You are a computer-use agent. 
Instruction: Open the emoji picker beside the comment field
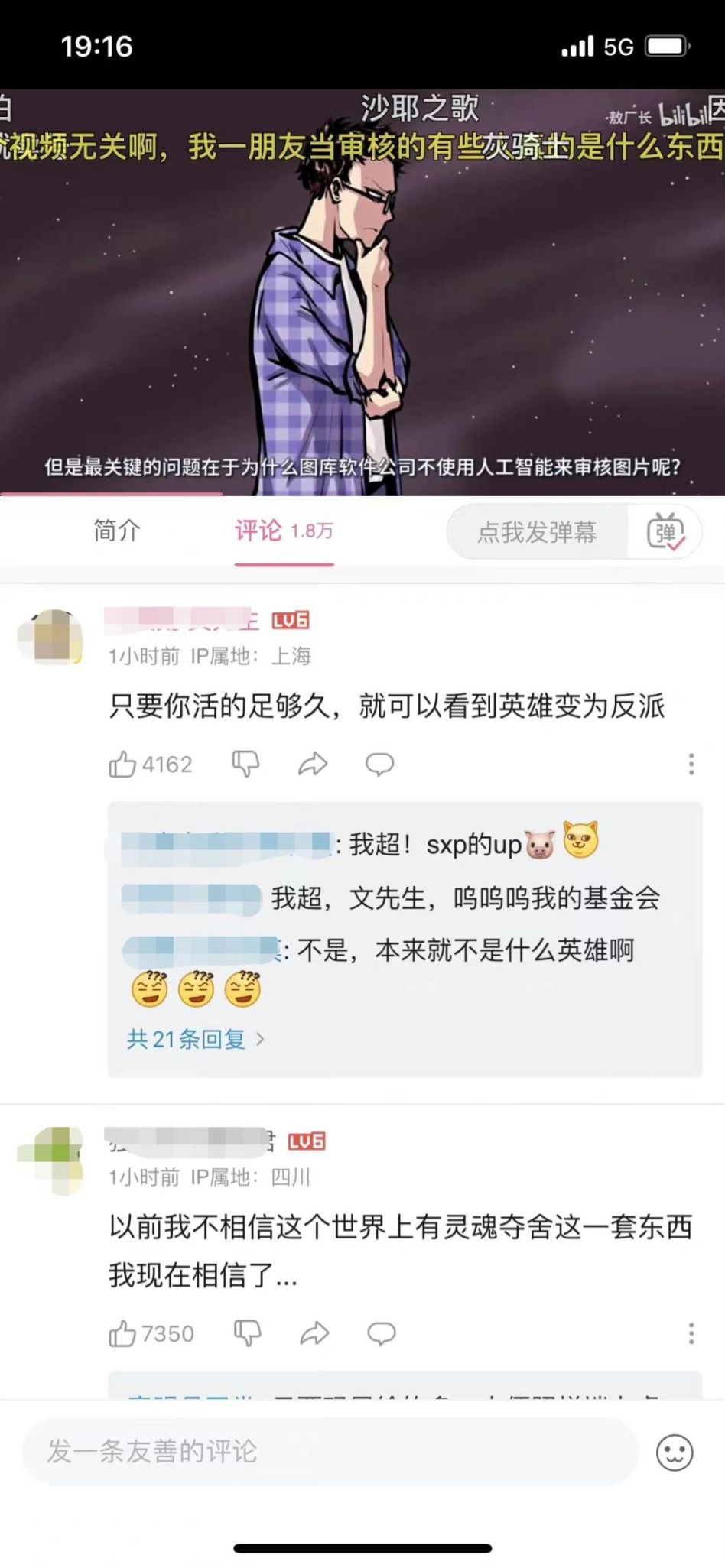pyautogui.click(x=675, y=1453)
